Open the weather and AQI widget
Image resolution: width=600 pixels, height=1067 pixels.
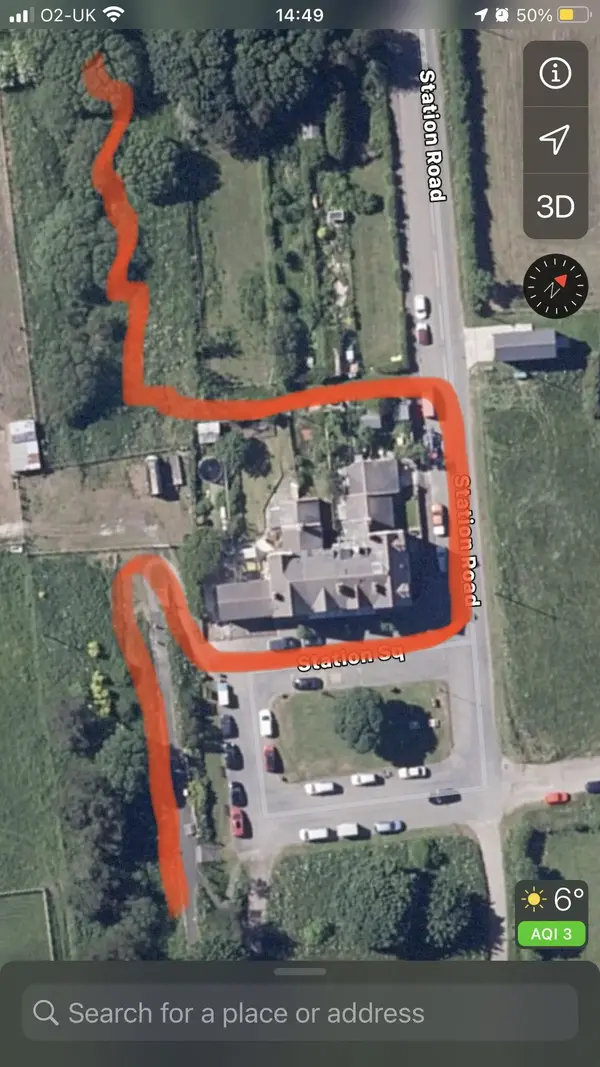click(x=551, y=913)
